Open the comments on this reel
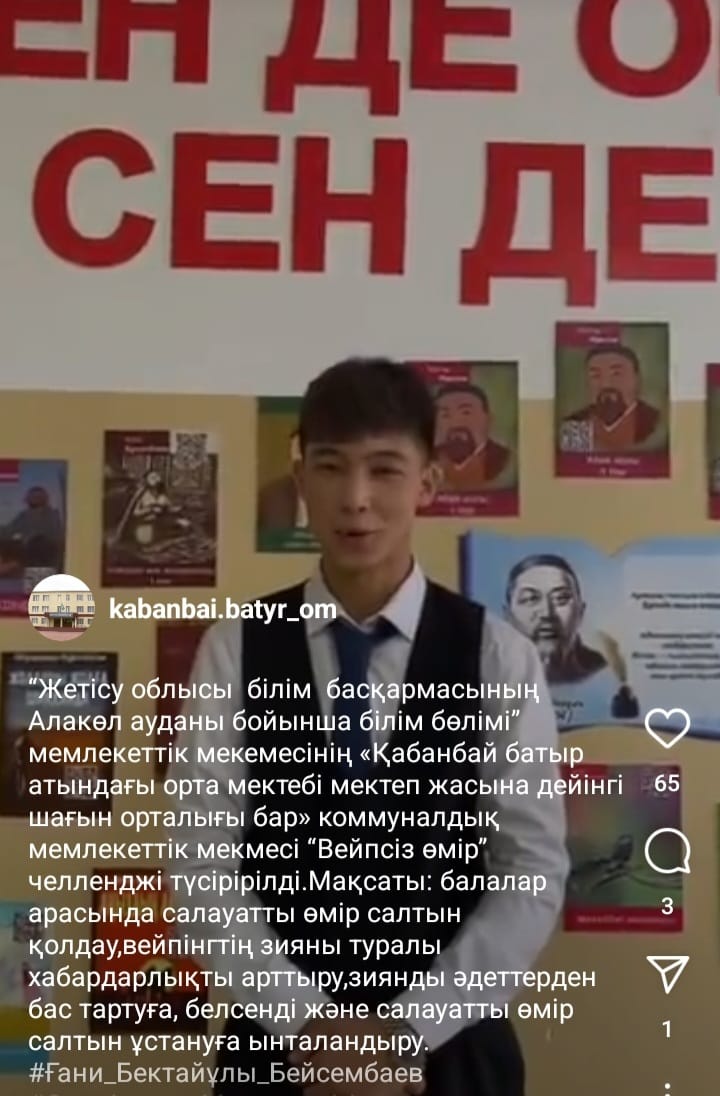The image size is (720, 1096). pos(667,853)
